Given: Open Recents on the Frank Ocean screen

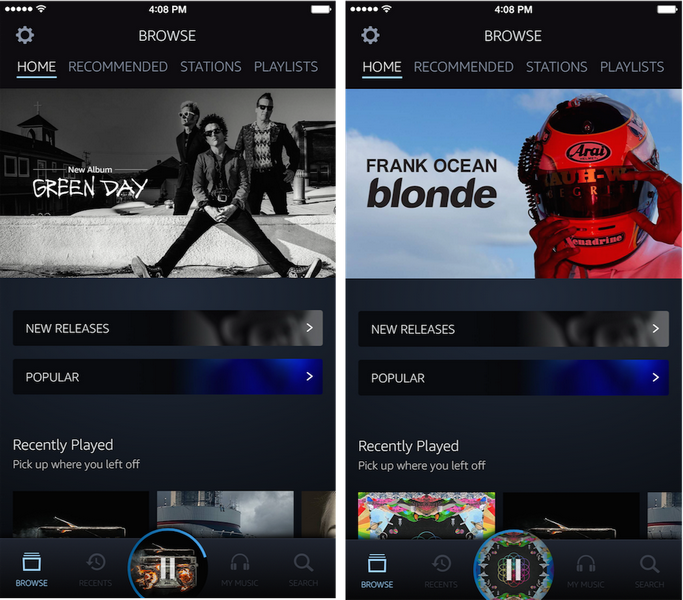Looking at the screenshot, I should (441, 570).
